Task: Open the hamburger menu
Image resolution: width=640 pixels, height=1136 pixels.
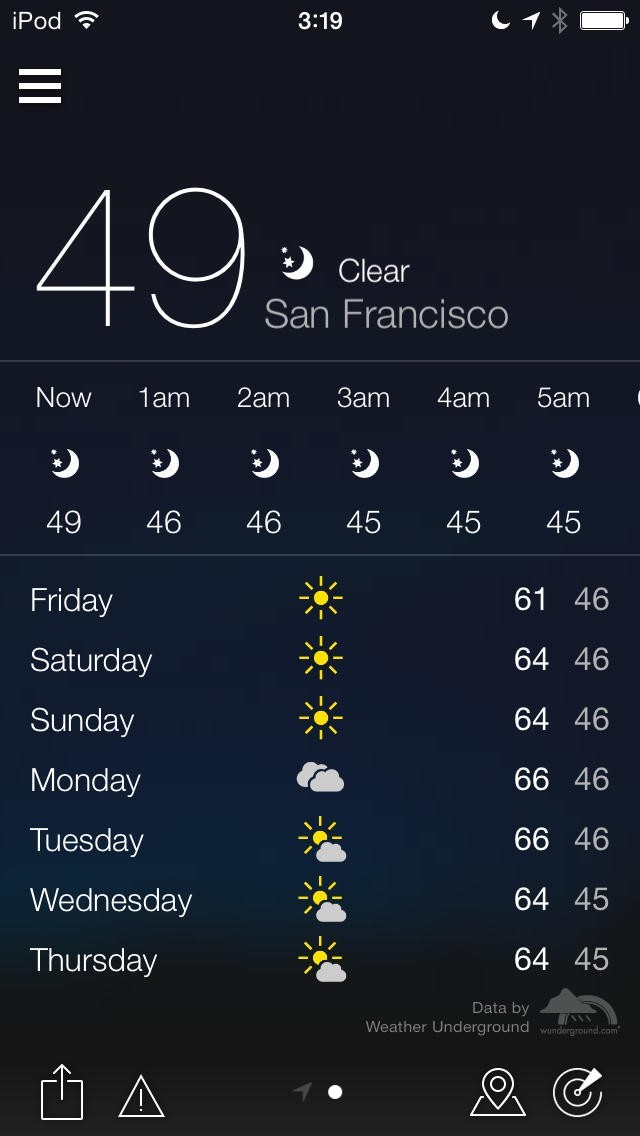Action: (x=40, y=86)
